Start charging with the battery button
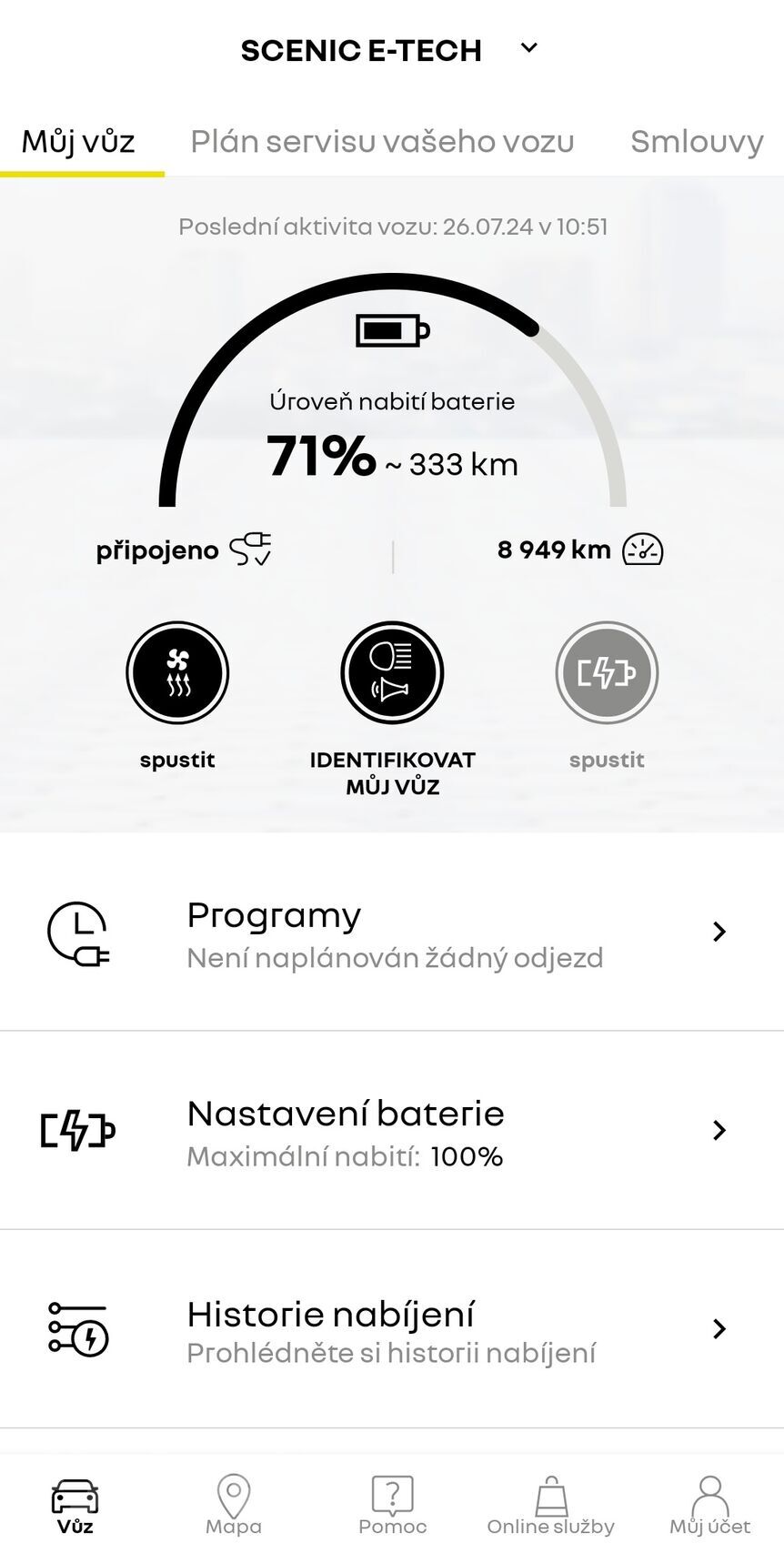 607,673
